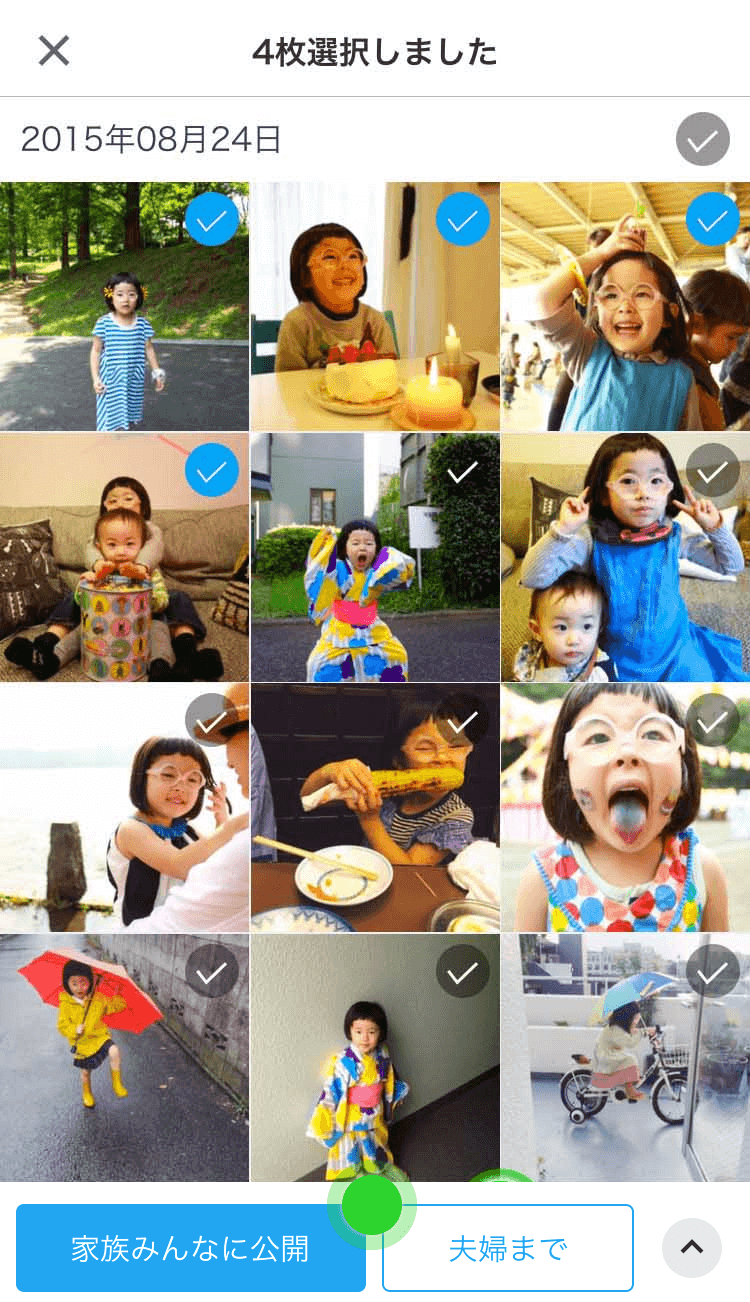Toggle select-all for 2015年08月24日
This screenshot has width=750, height=1302.
[x=702, y=139]
